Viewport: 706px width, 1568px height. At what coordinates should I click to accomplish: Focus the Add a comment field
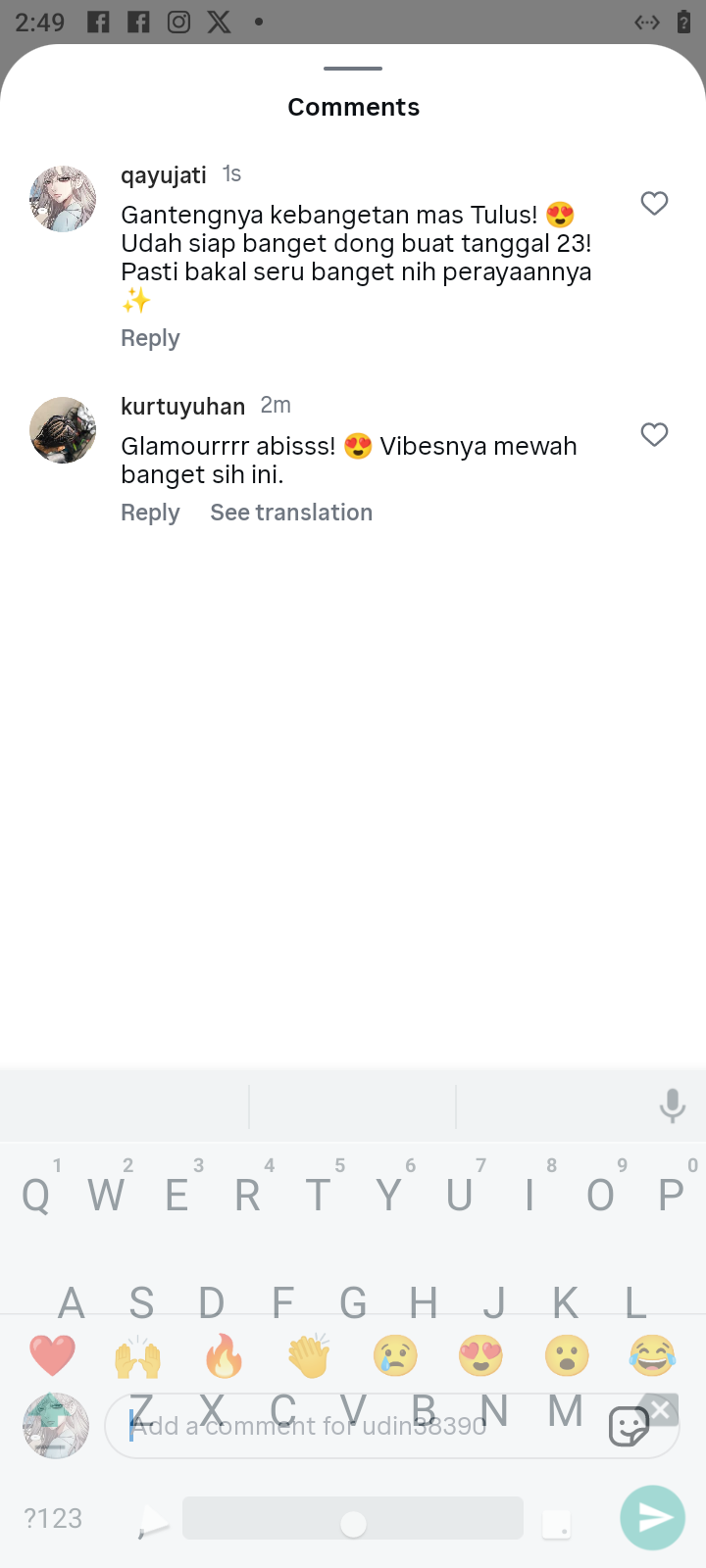(x=353, y=1426)
